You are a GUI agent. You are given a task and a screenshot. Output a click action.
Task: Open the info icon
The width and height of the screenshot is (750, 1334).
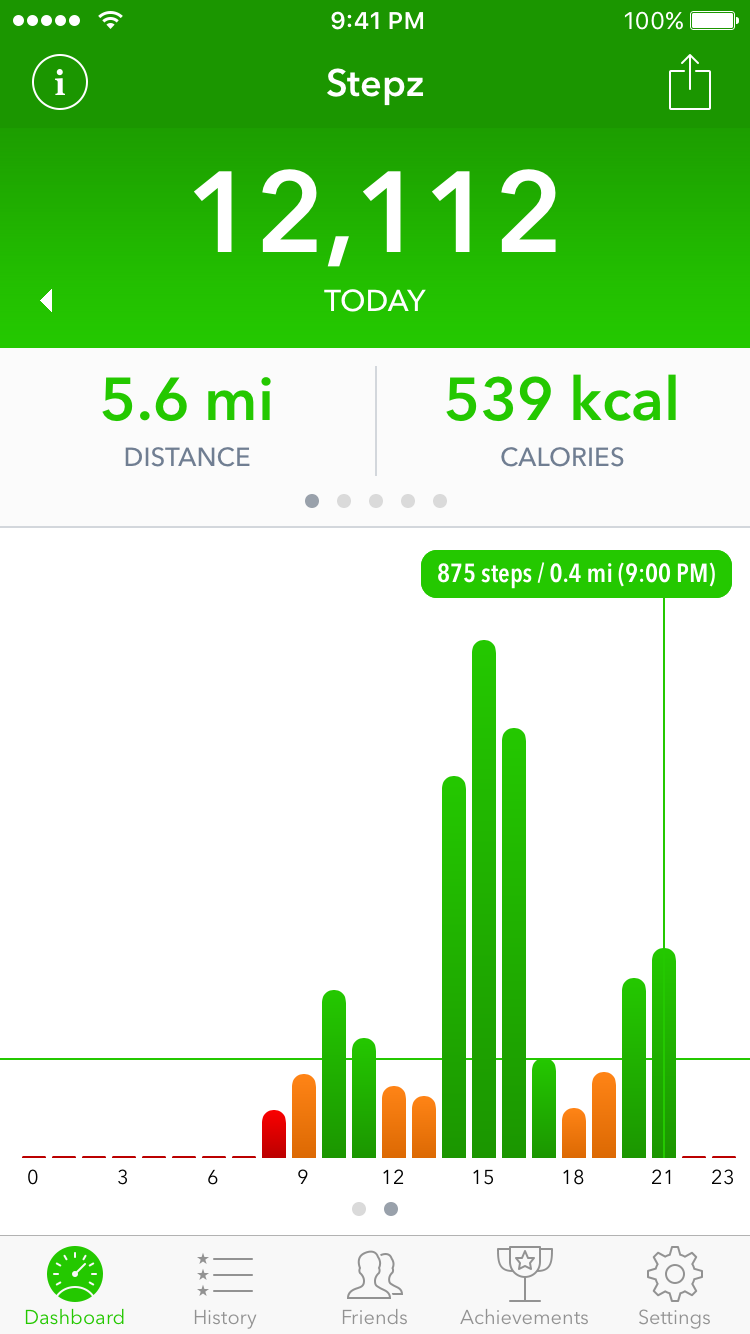pos(60,83)
